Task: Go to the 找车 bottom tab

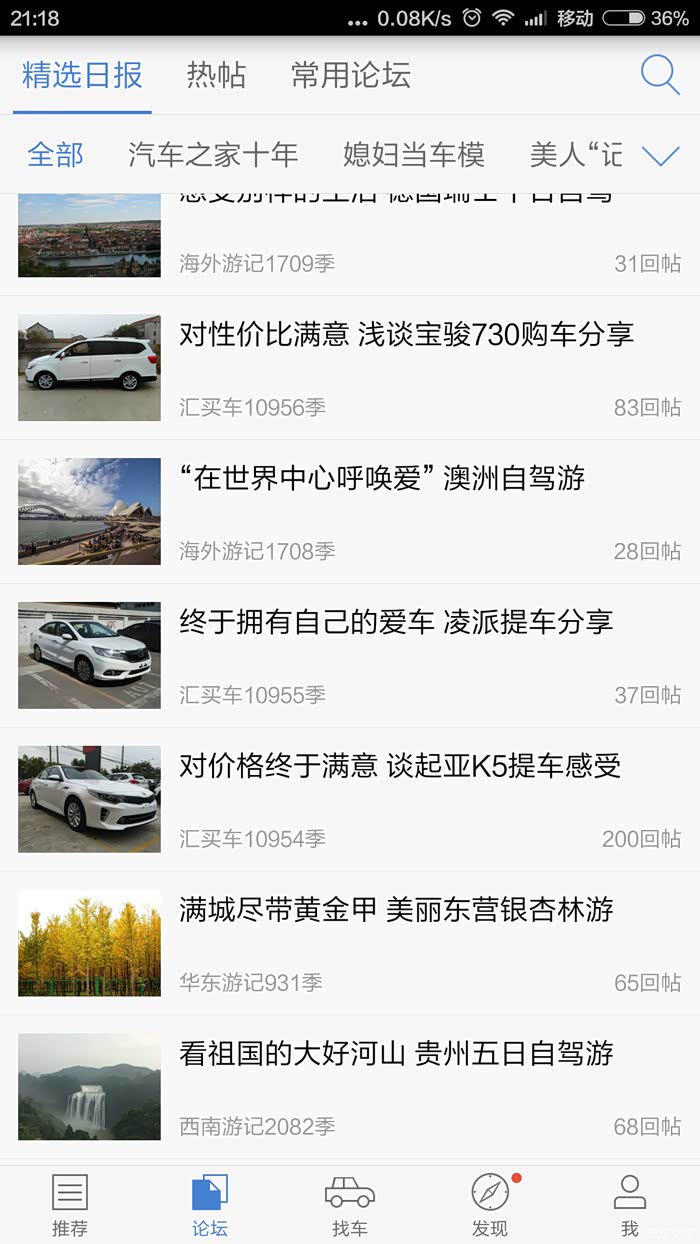Action: click(x=350, y=1204)
